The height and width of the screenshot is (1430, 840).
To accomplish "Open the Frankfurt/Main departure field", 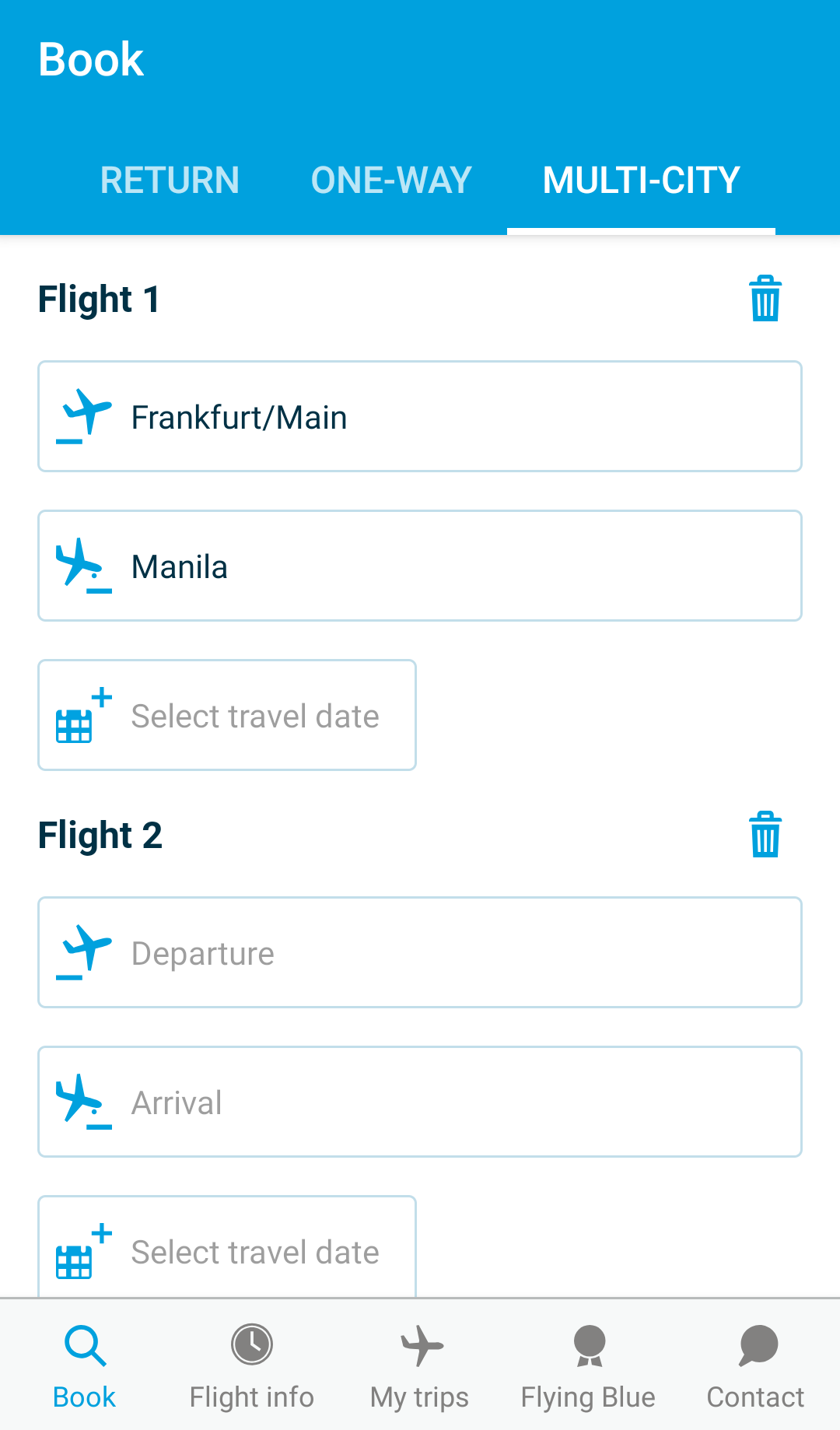I will (x=420, y=415).
